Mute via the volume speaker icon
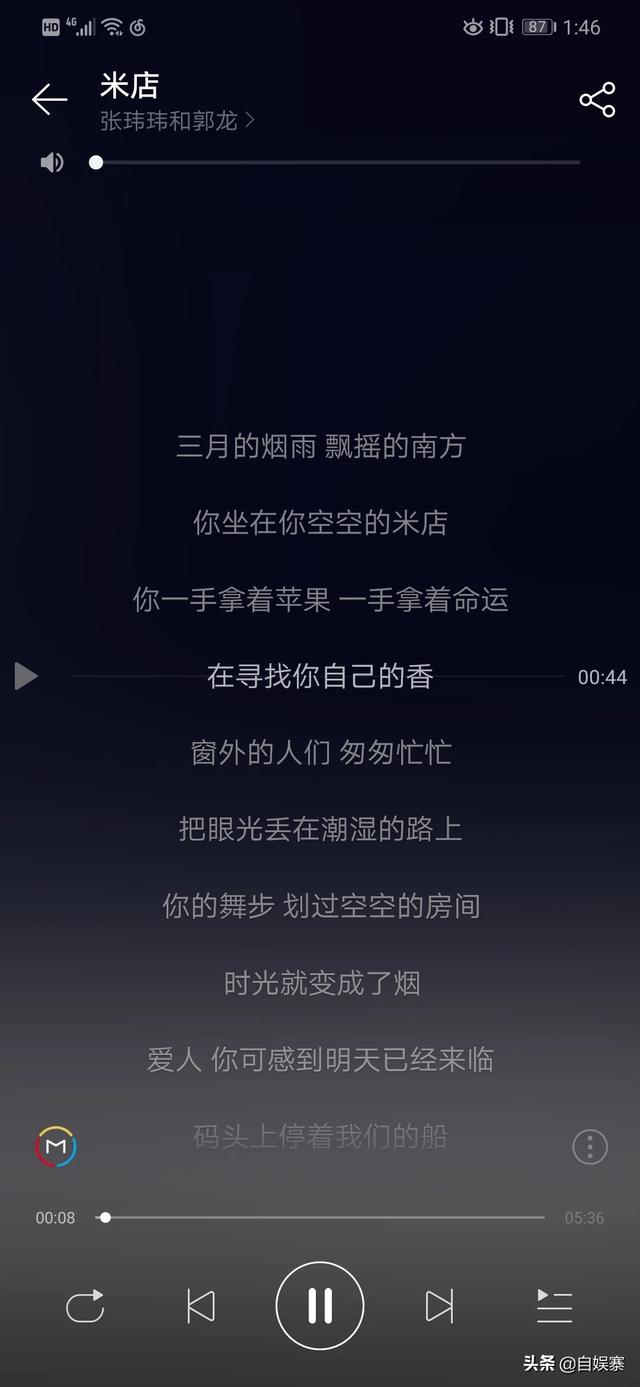 pyautogui.click(x=52, y=162)
